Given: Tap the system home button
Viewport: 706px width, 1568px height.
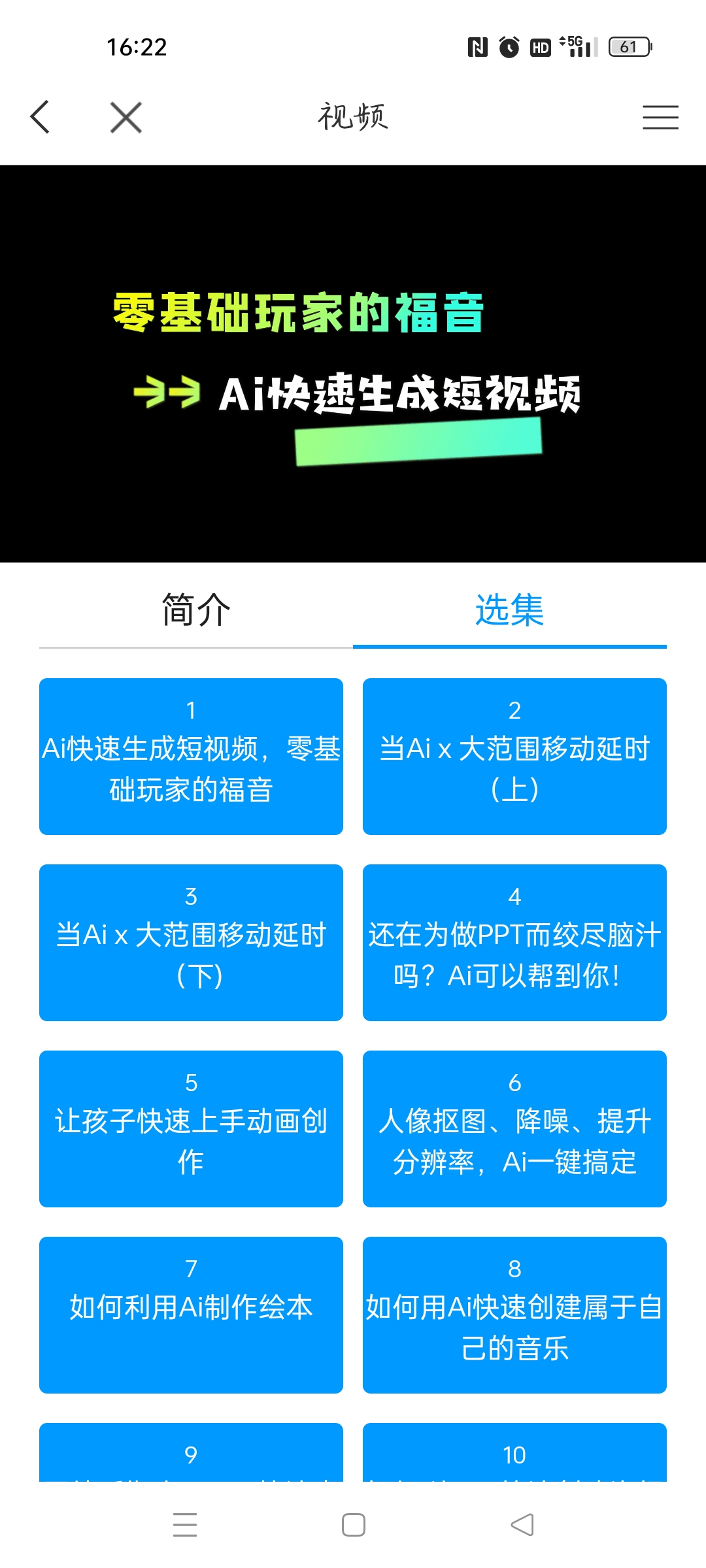Looking at the screenshot, I should [354, 1525].
